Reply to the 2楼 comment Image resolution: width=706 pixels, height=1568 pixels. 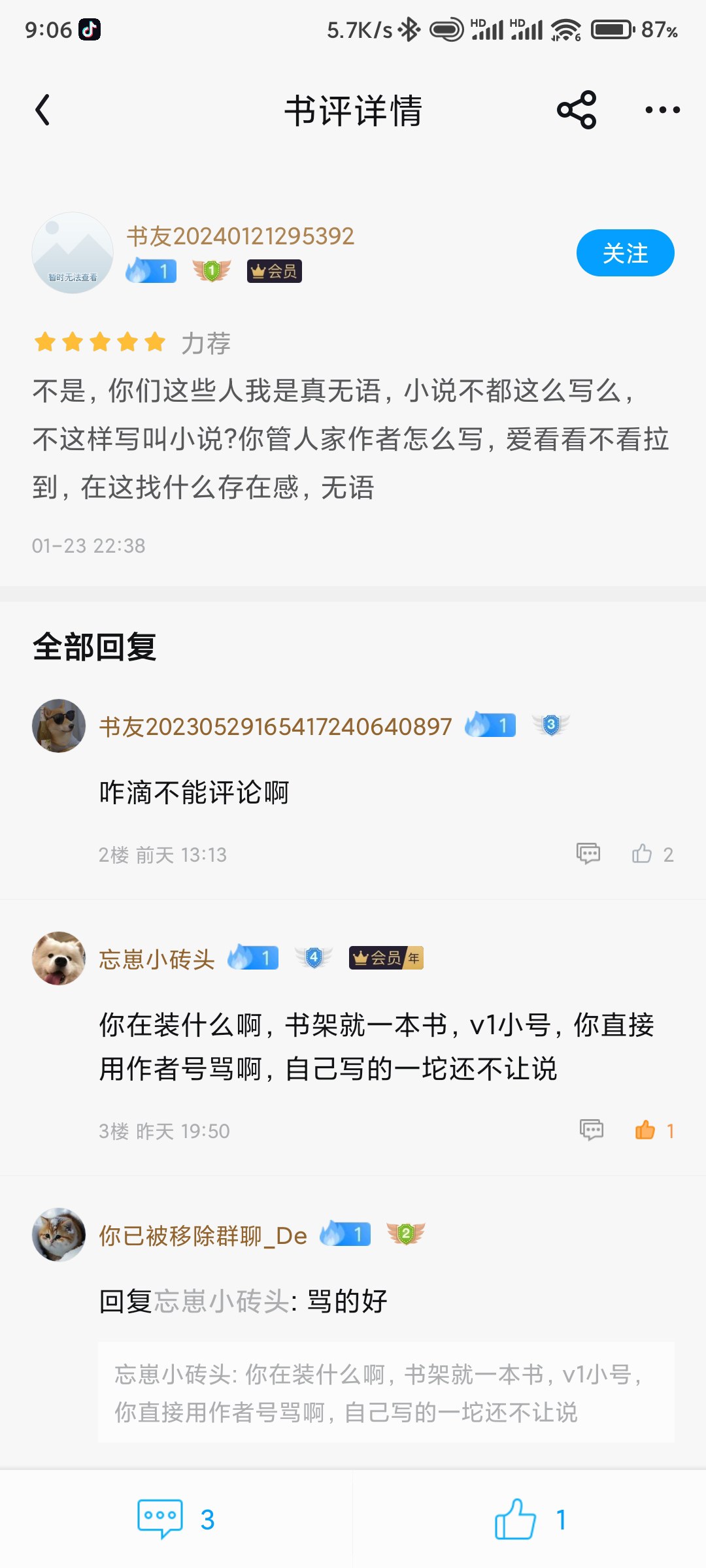(588, 854)
